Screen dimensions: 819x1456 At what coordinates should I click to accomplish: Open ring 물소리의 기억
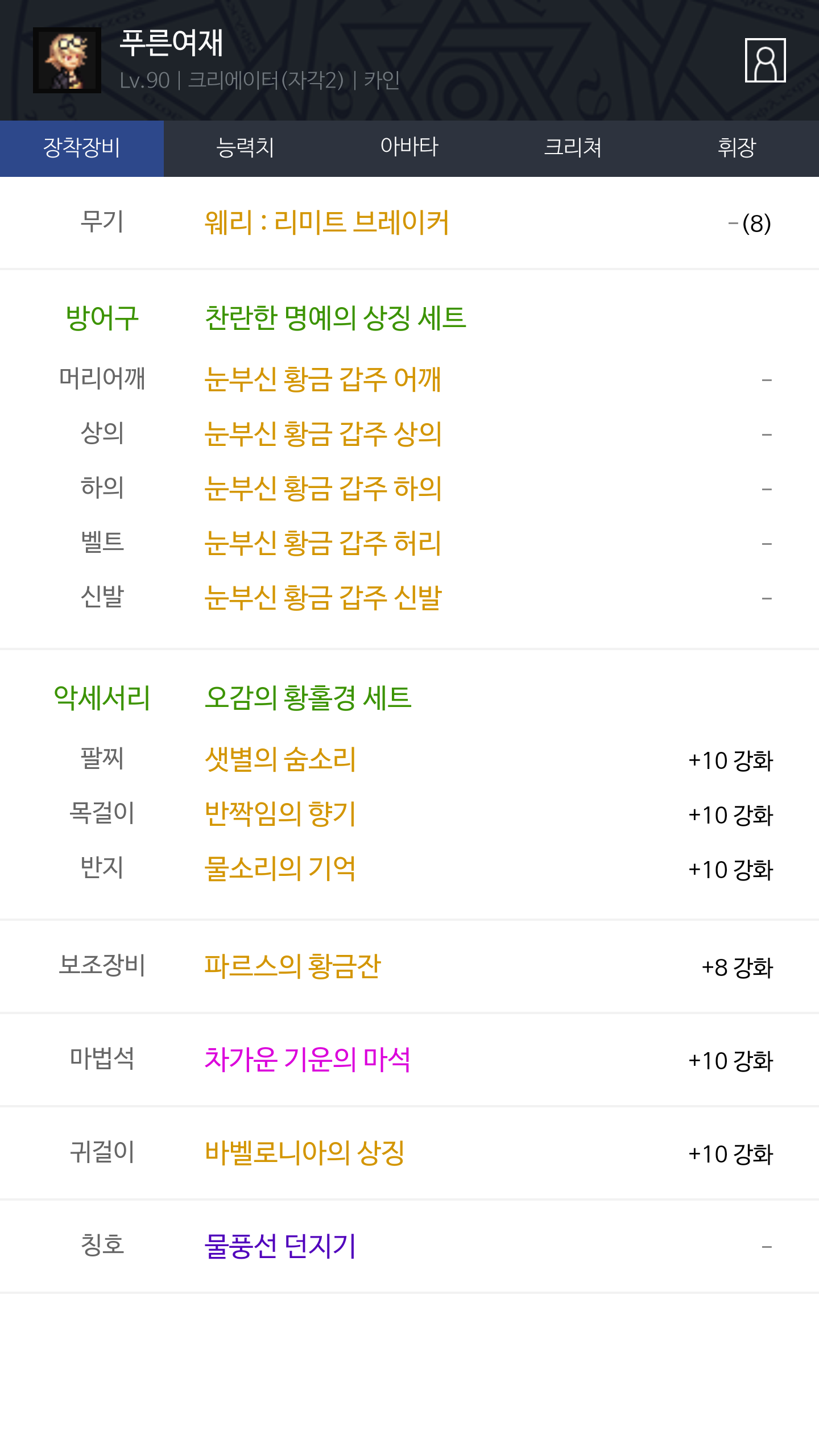tap(280, 868)
